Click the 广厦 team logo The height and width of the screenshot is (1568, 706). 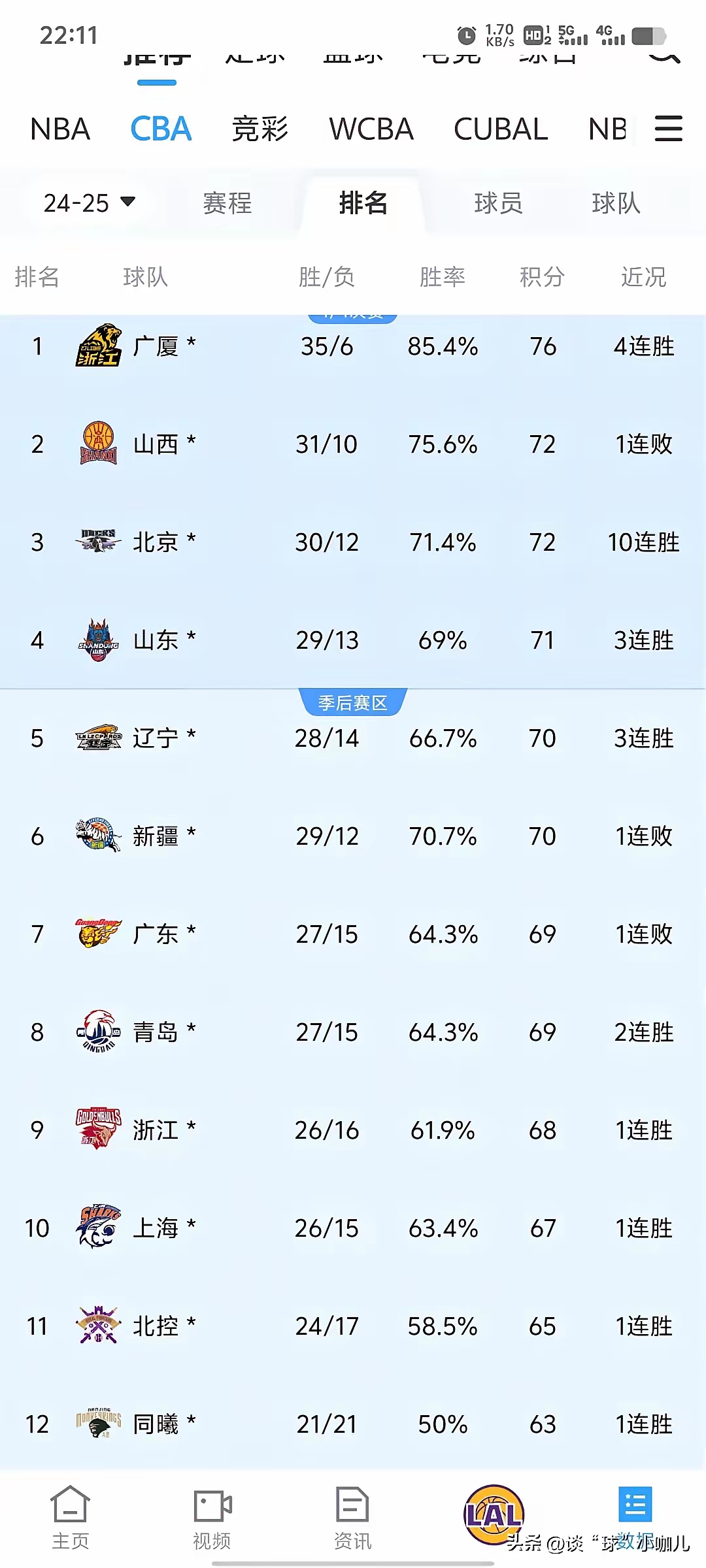pos(97,346)
